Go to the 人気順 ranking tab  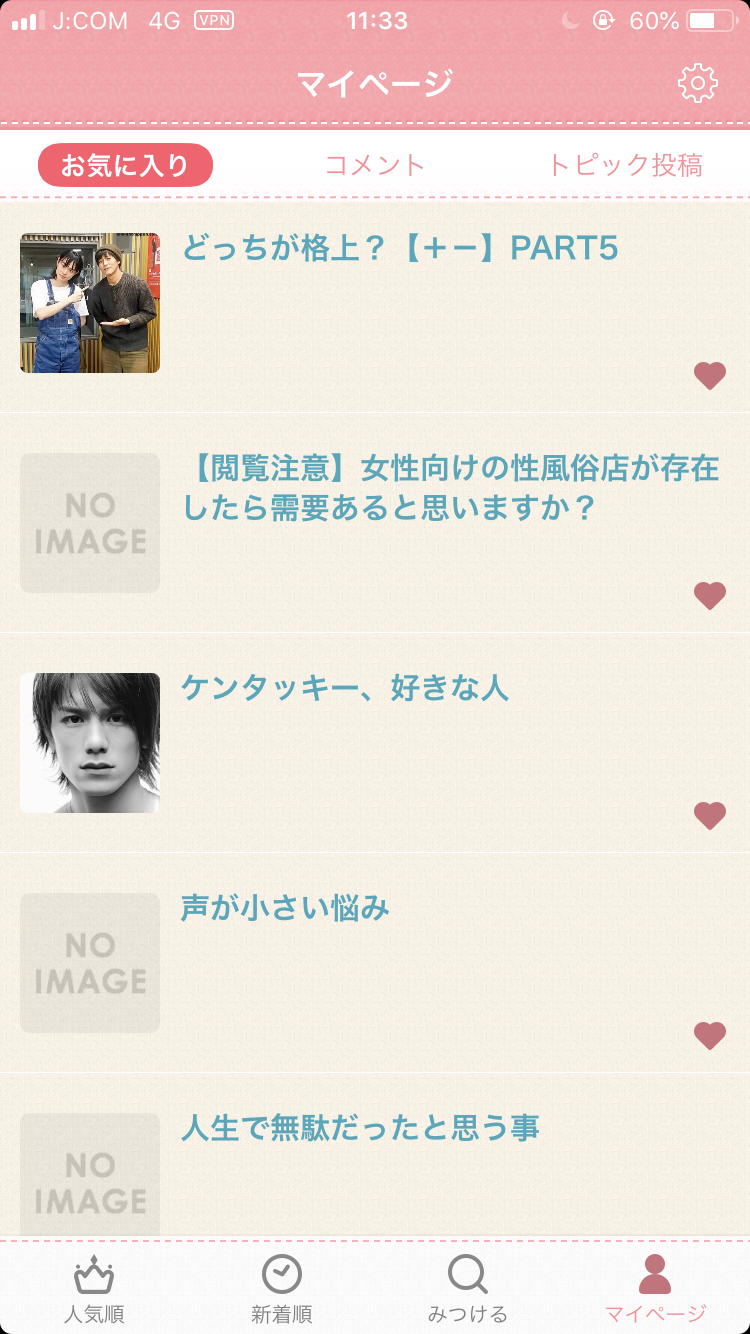click(x=94, y=1288)
